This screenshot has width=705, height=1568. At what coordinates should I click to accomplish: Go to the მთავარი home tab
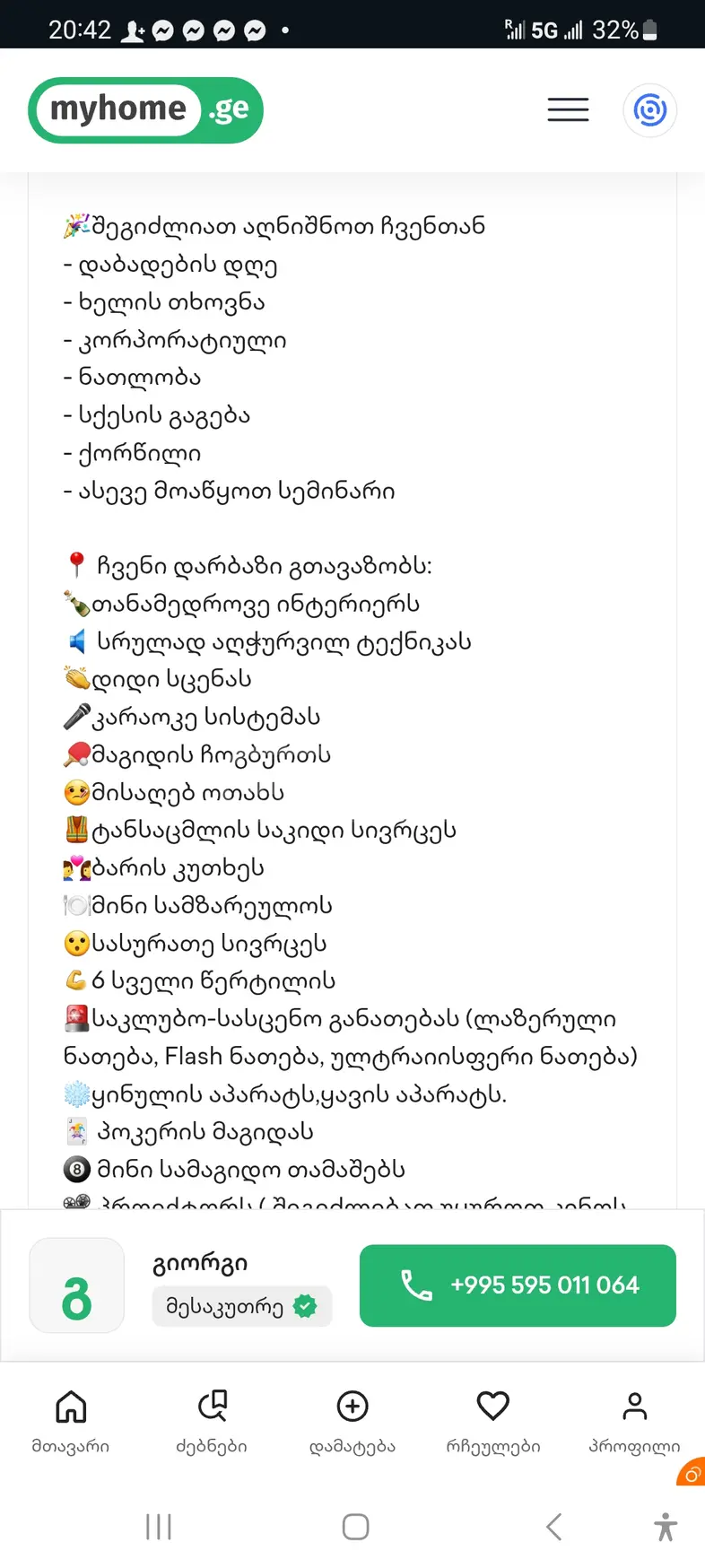pyautogui.click(x=71, y=1420)
